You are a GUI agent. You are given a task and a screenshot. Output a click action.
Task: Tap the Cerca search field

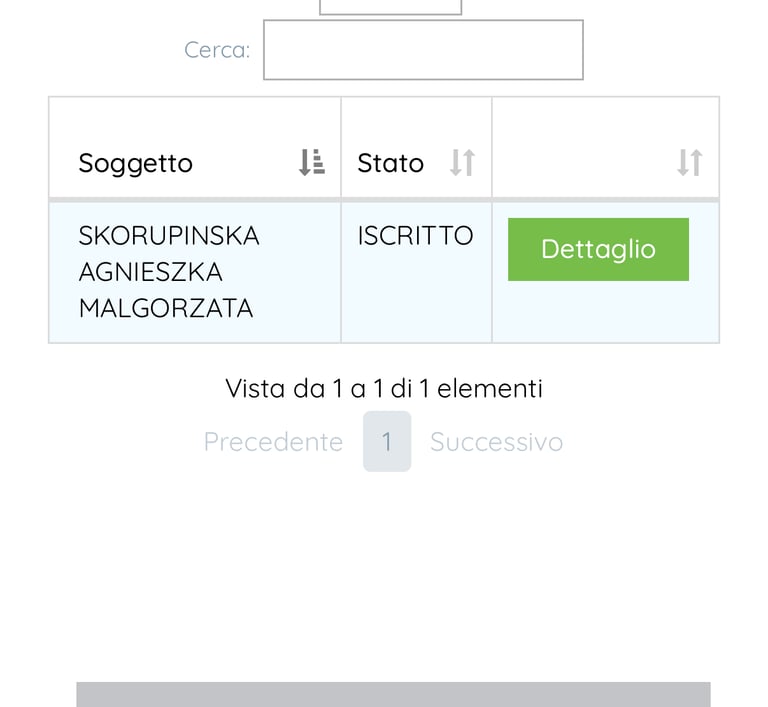click(x=423, y=50)
